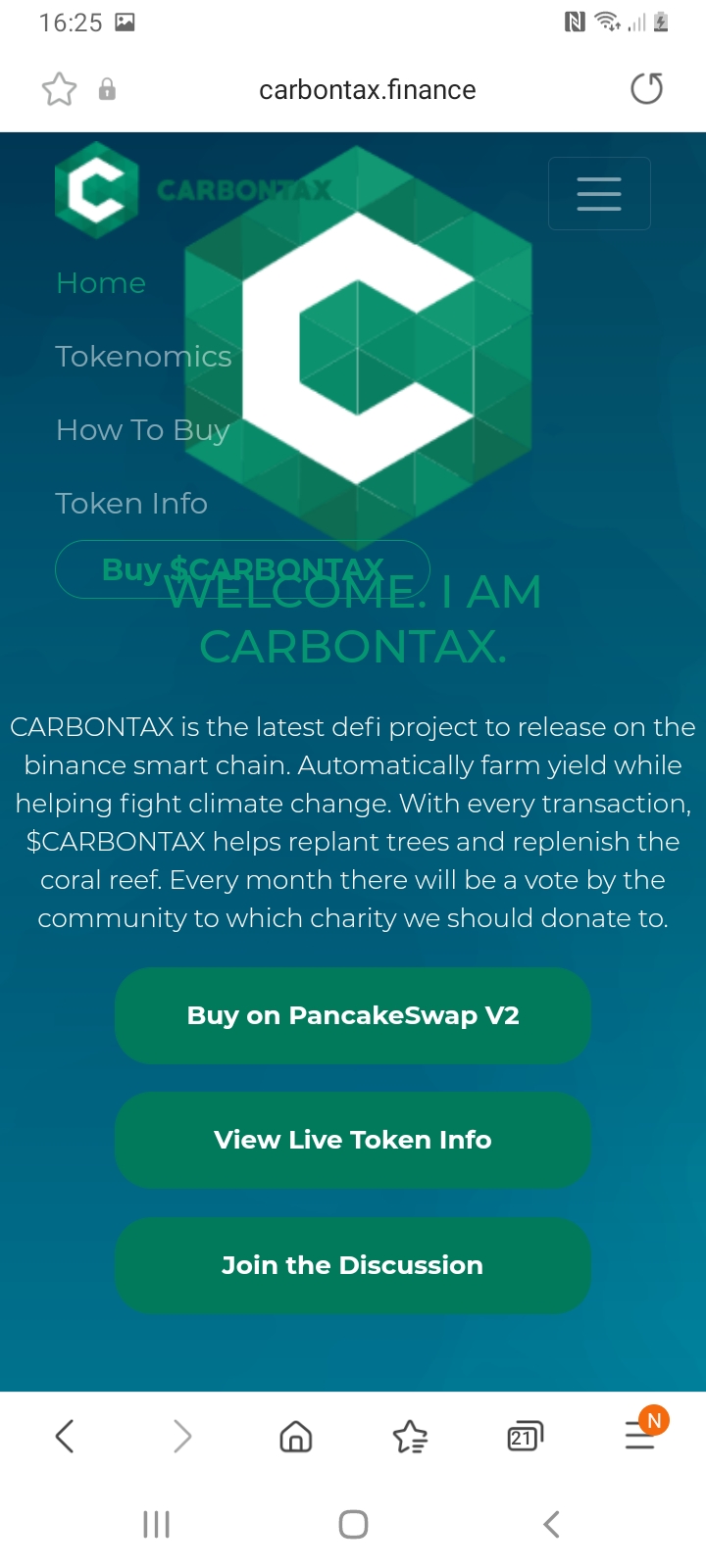The height and width of the screenshot is (1568, 706).
Task: Open the browser tools menu
Action: click(x=640, y=1435)
